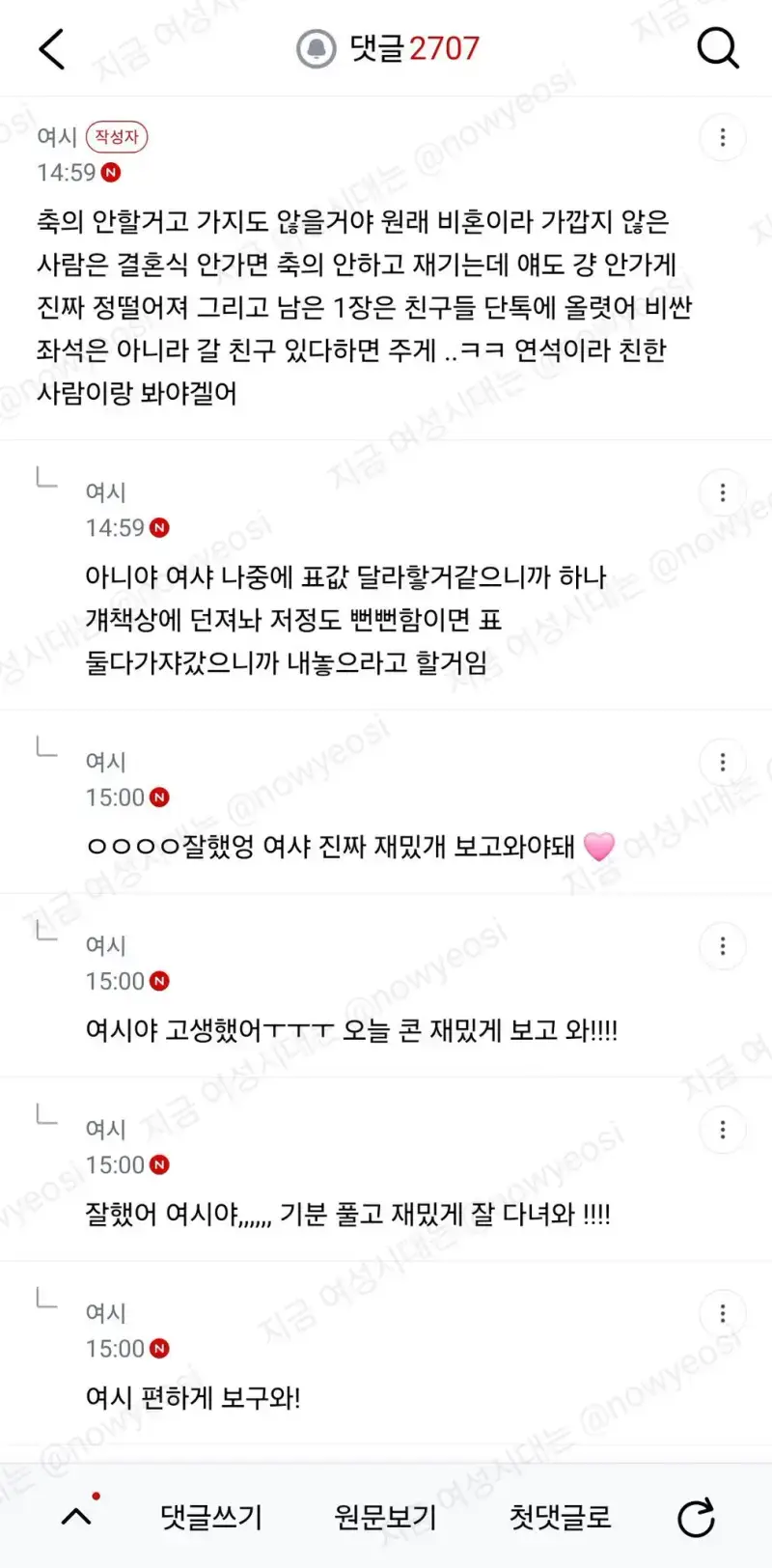This screenshot has height=1568, width=772.
Task: Tap the upward chevron in the bottom bar
Action: [x=77, y=1516]
